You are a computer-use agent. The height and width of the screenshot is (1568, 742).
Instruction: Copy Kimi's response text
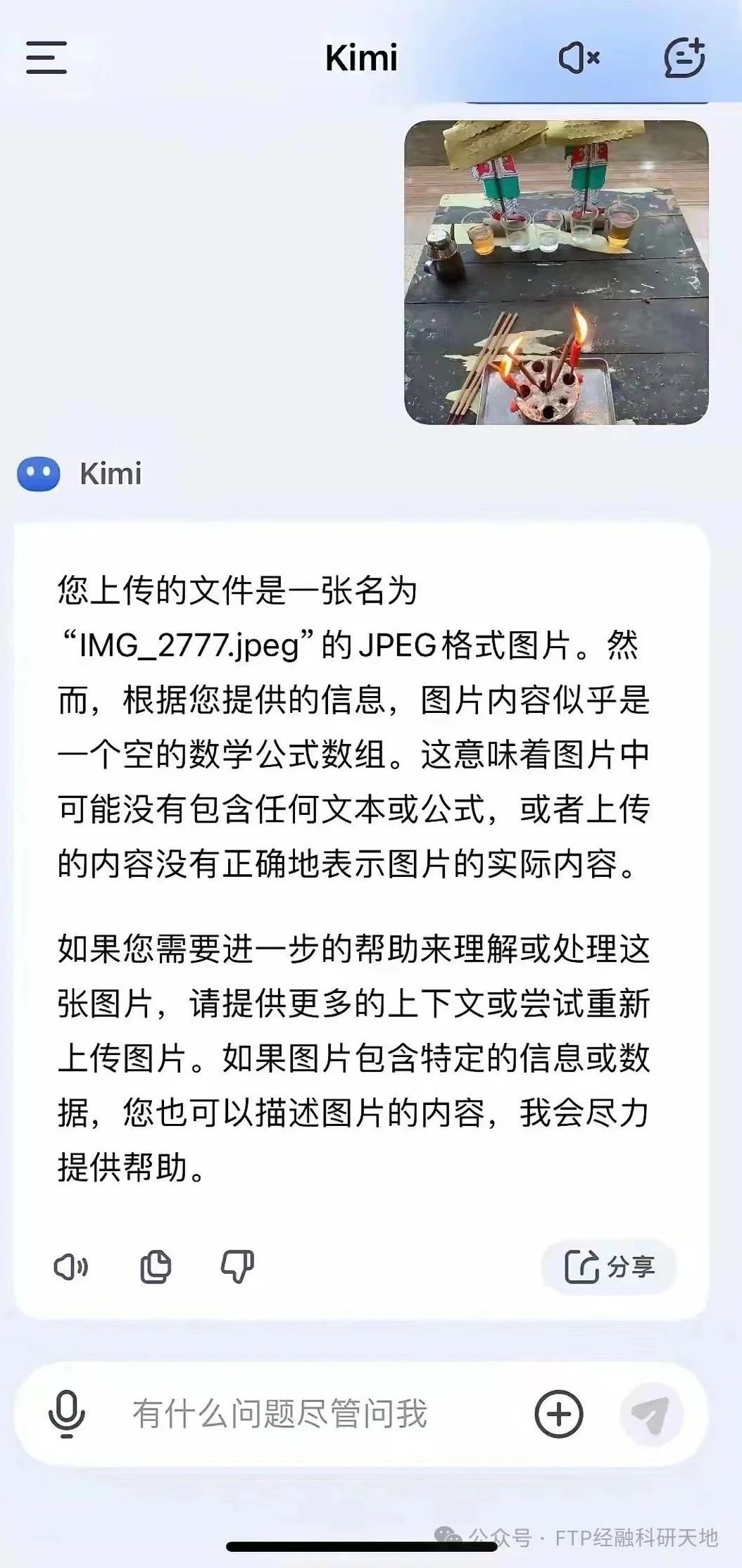click(x=155, y=1267)
